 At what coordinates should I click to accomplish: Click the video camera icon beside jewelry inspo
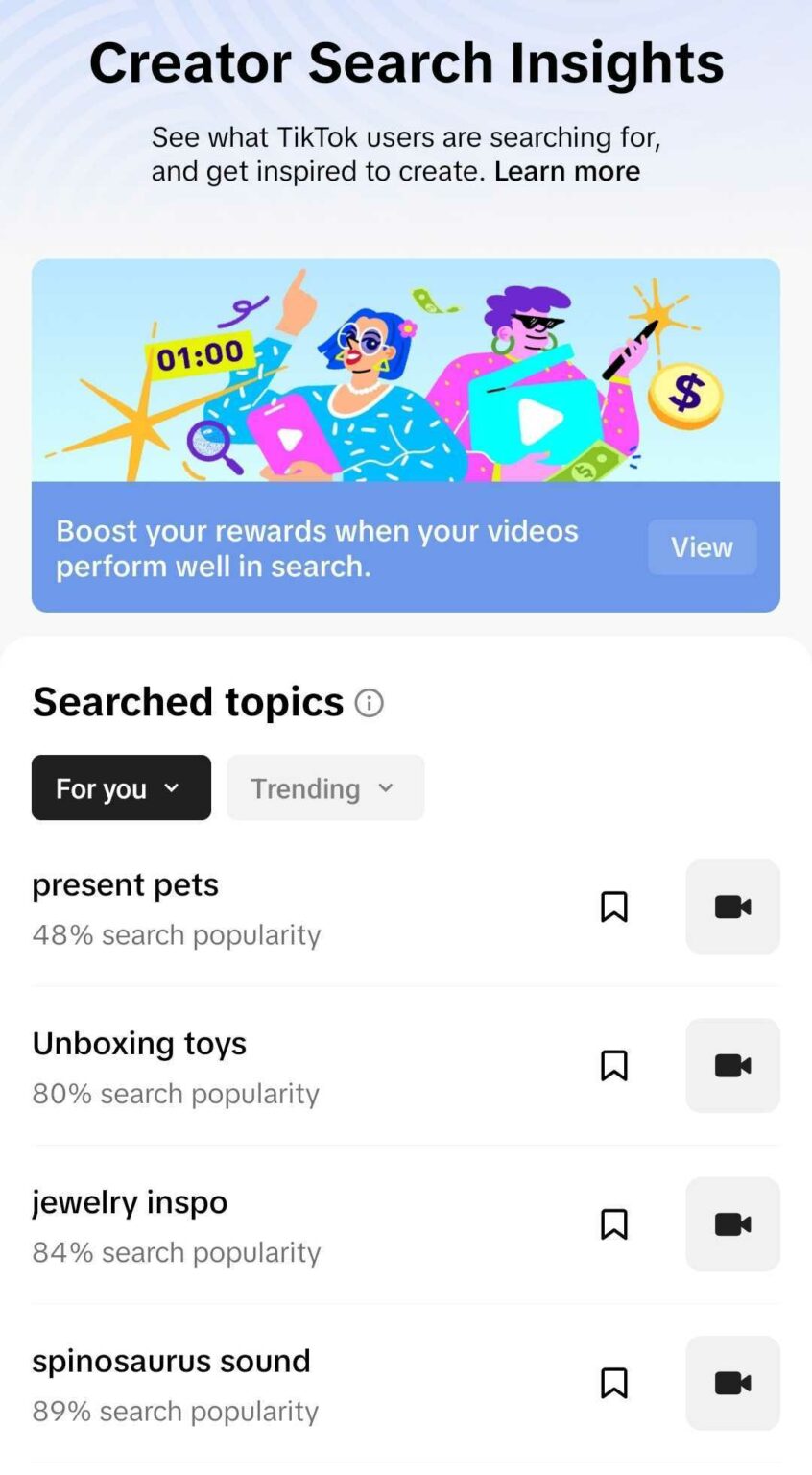coord(732,1224)
